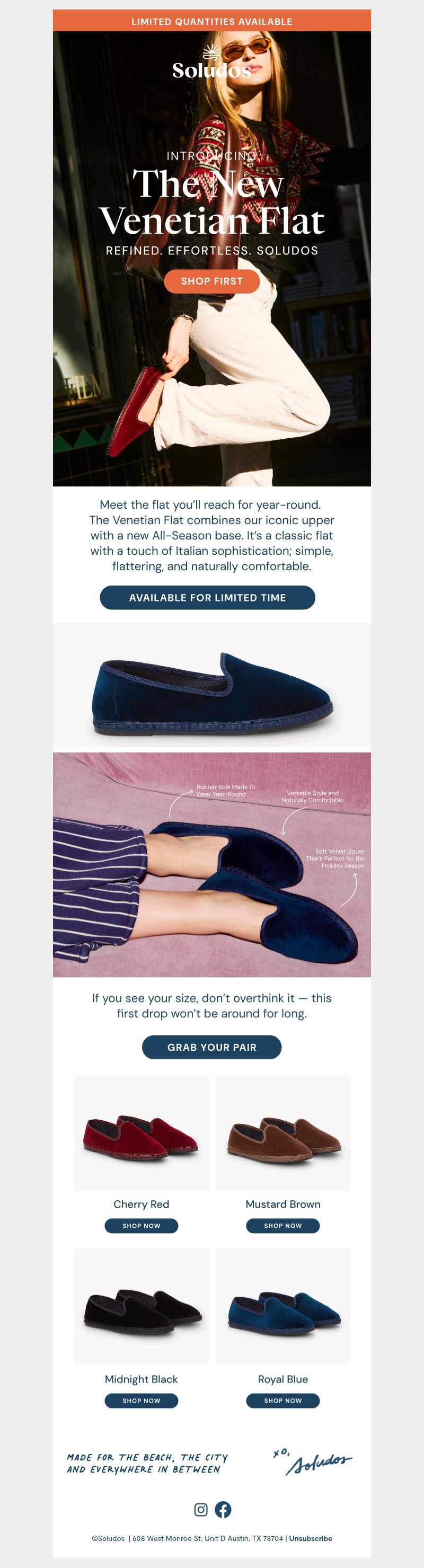This screenshot has width=424, height=1568.
Task: Open the Midnight Black product image
Action: 142,1308
